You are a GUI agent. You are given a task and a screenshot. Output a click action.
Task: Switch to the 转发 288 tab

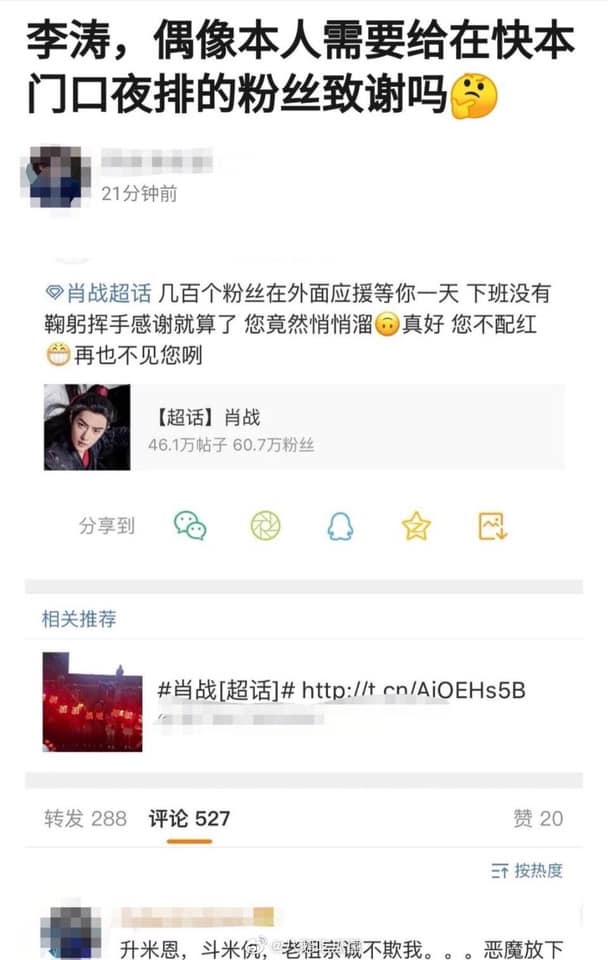pyautogui.click(x=85, y=819)
